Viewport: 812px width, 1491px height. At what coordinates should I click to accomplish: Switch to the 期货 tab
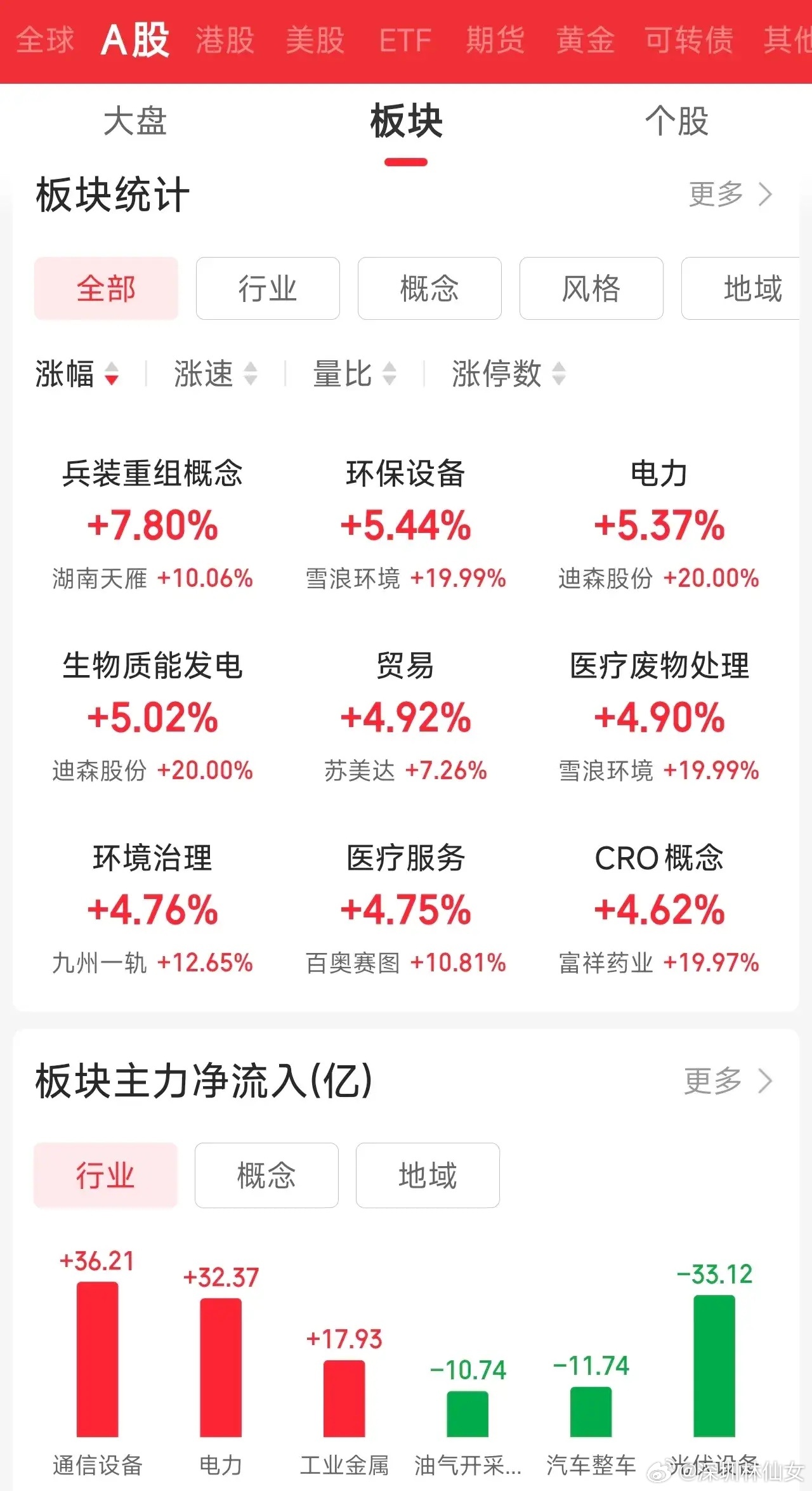495,40
